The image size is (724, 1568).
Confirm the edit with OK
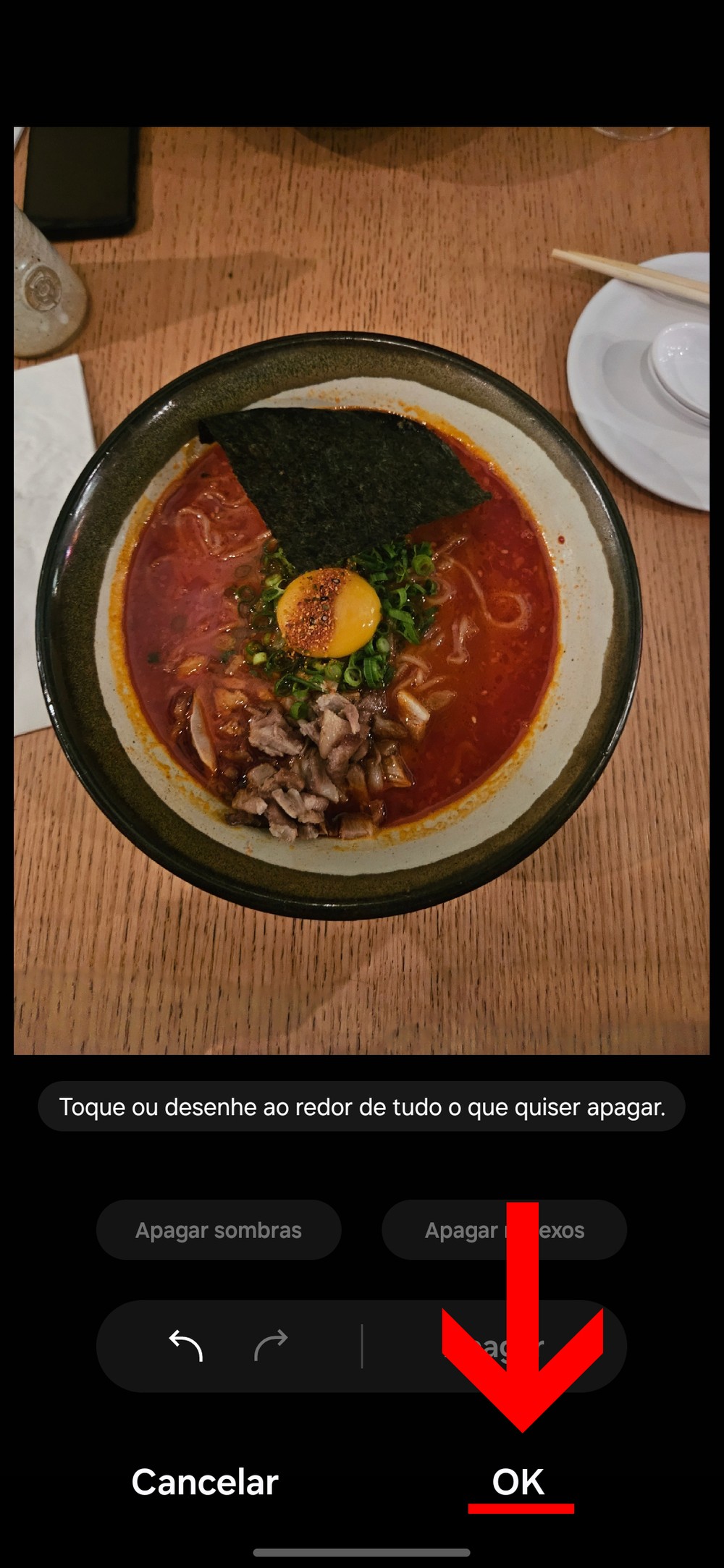click(x=518, y=1482)
